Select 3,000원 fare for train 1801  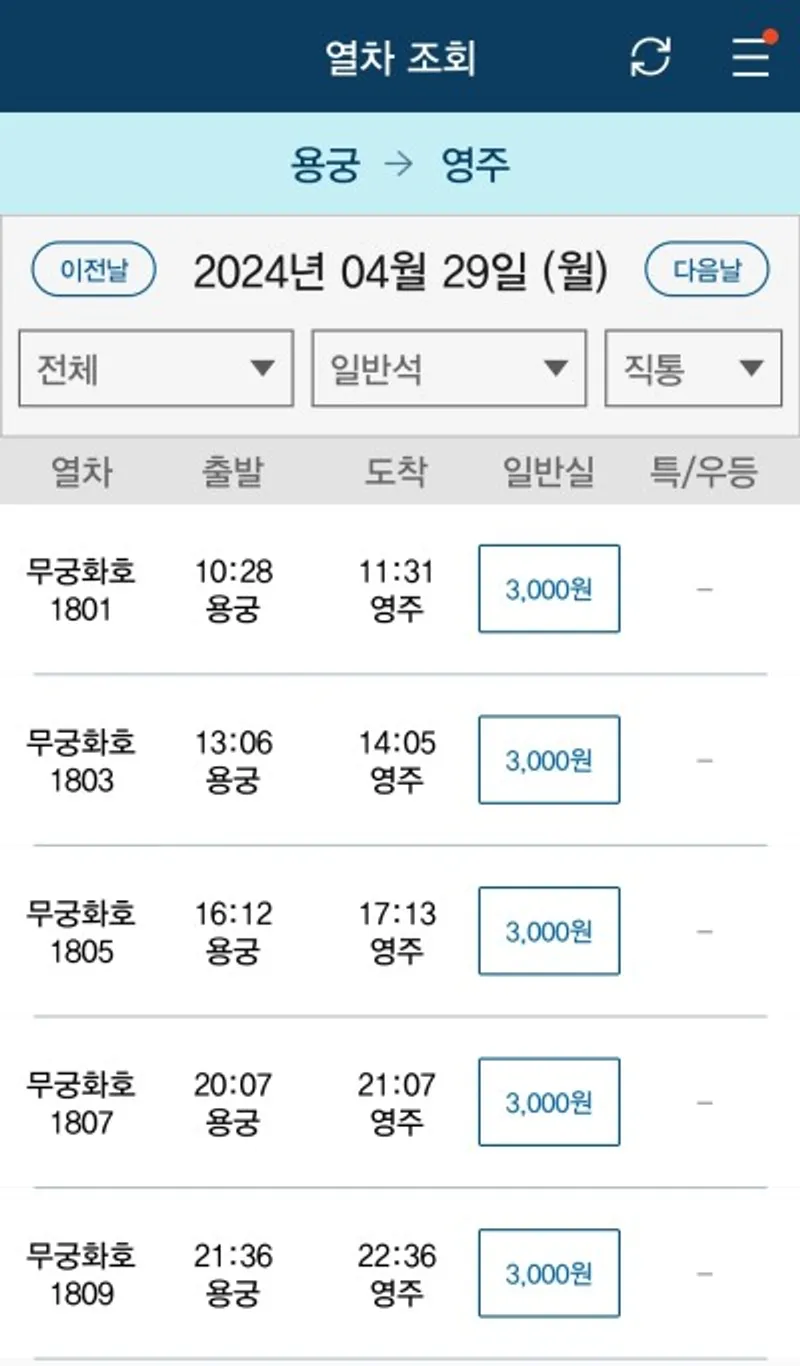click(549, 589)
